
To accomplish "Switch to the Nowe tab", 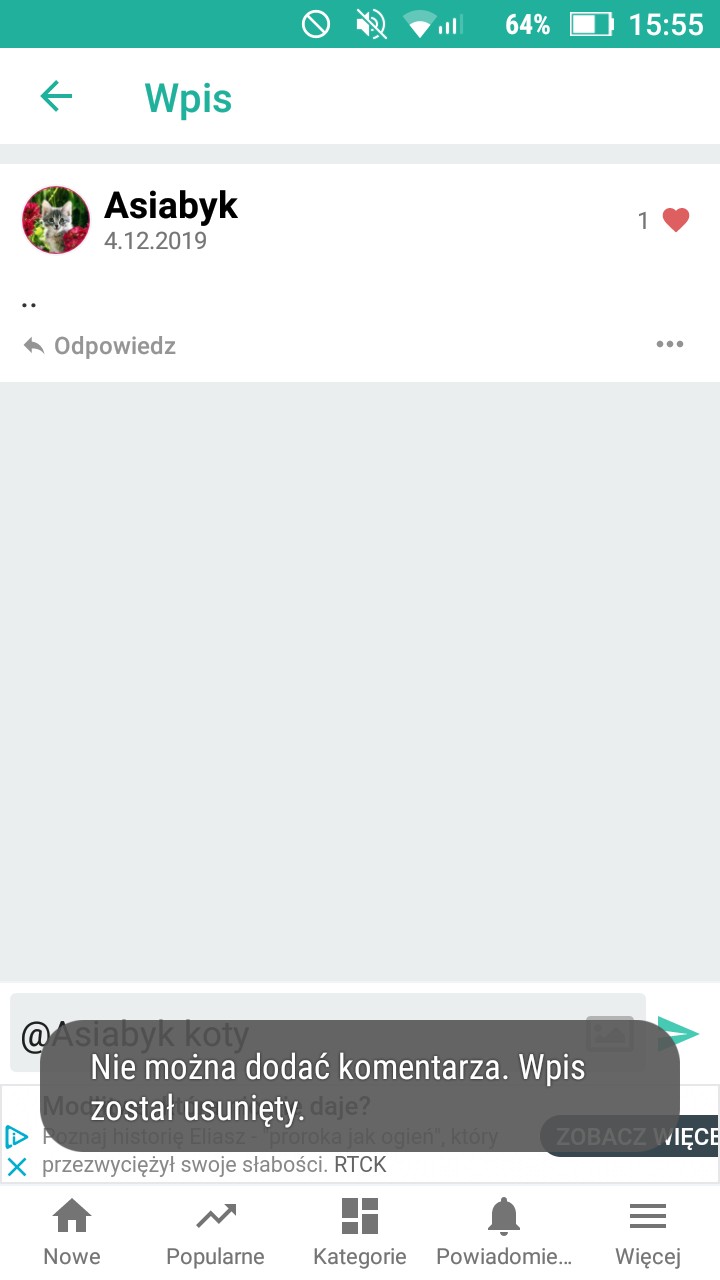I will (x=72, y=1232).
